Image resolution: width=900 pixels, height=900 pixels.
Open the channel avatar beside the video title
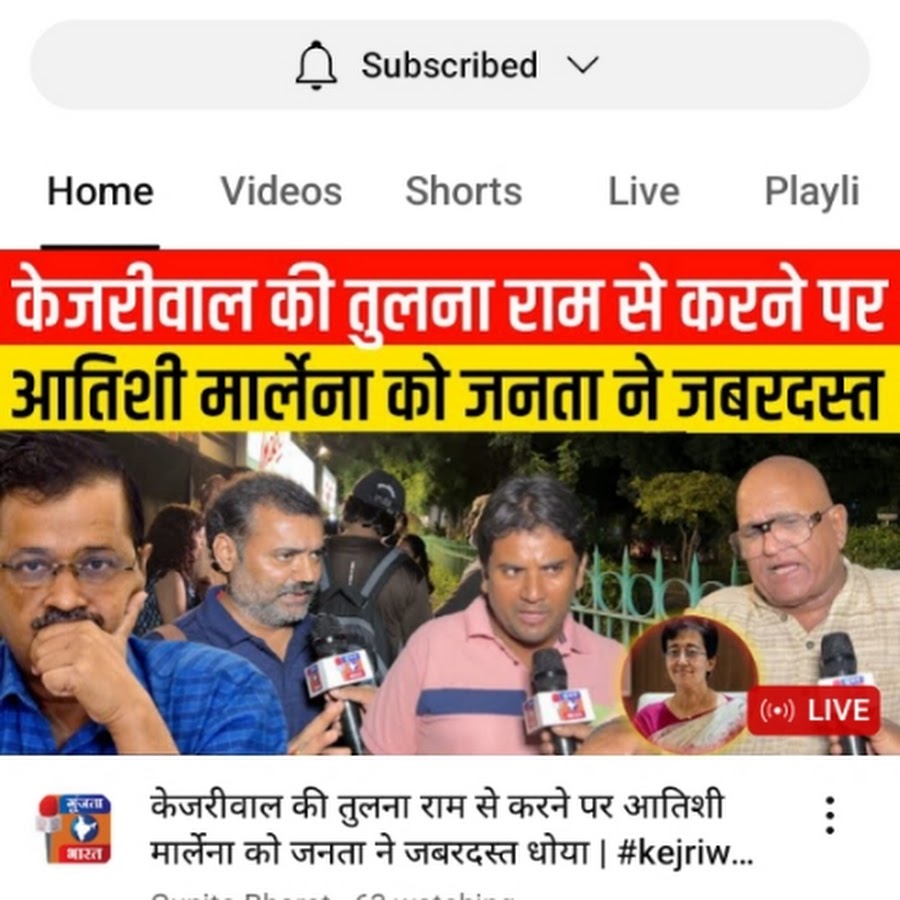coord(74,828)
